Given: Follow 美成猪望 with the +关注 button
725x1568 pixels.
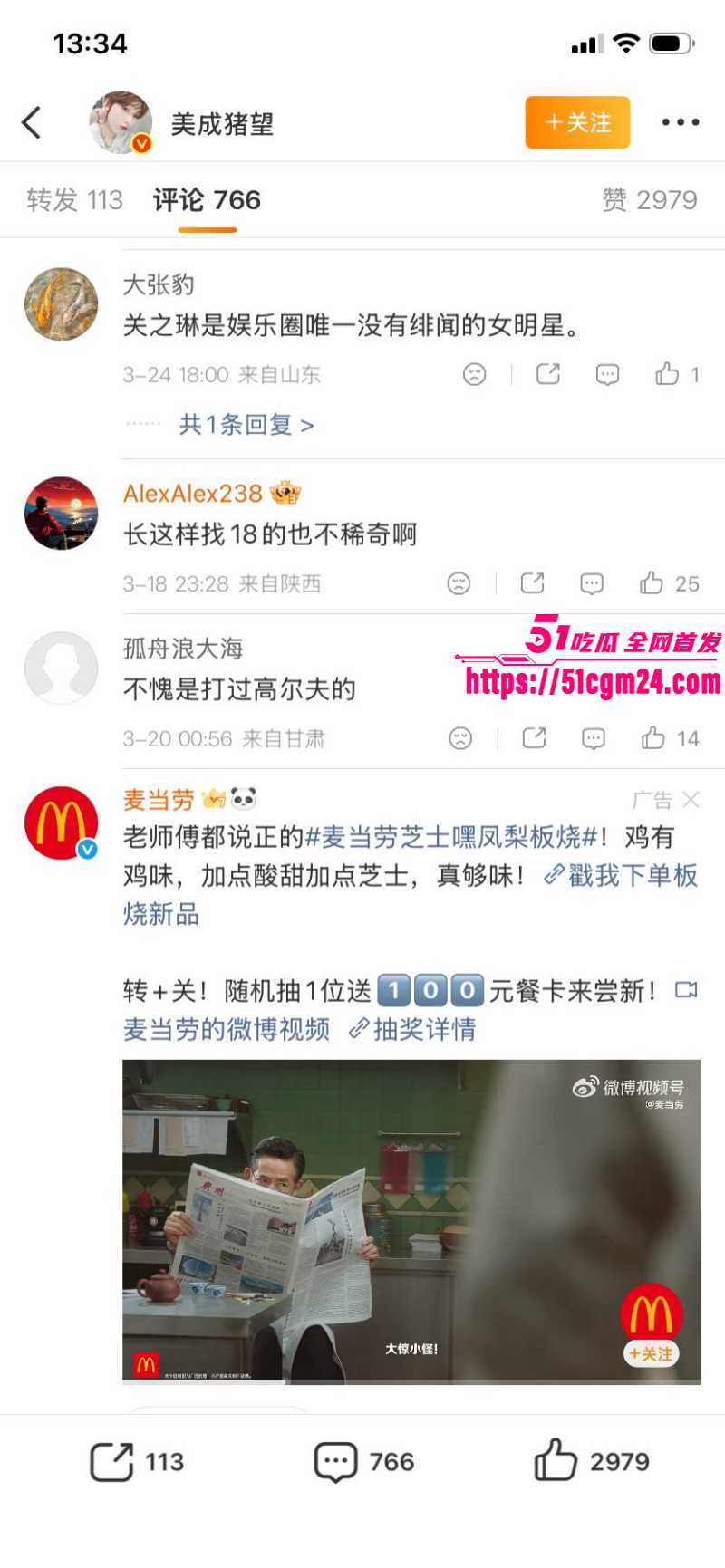Looking at the screenshot, I should (577, 123).
